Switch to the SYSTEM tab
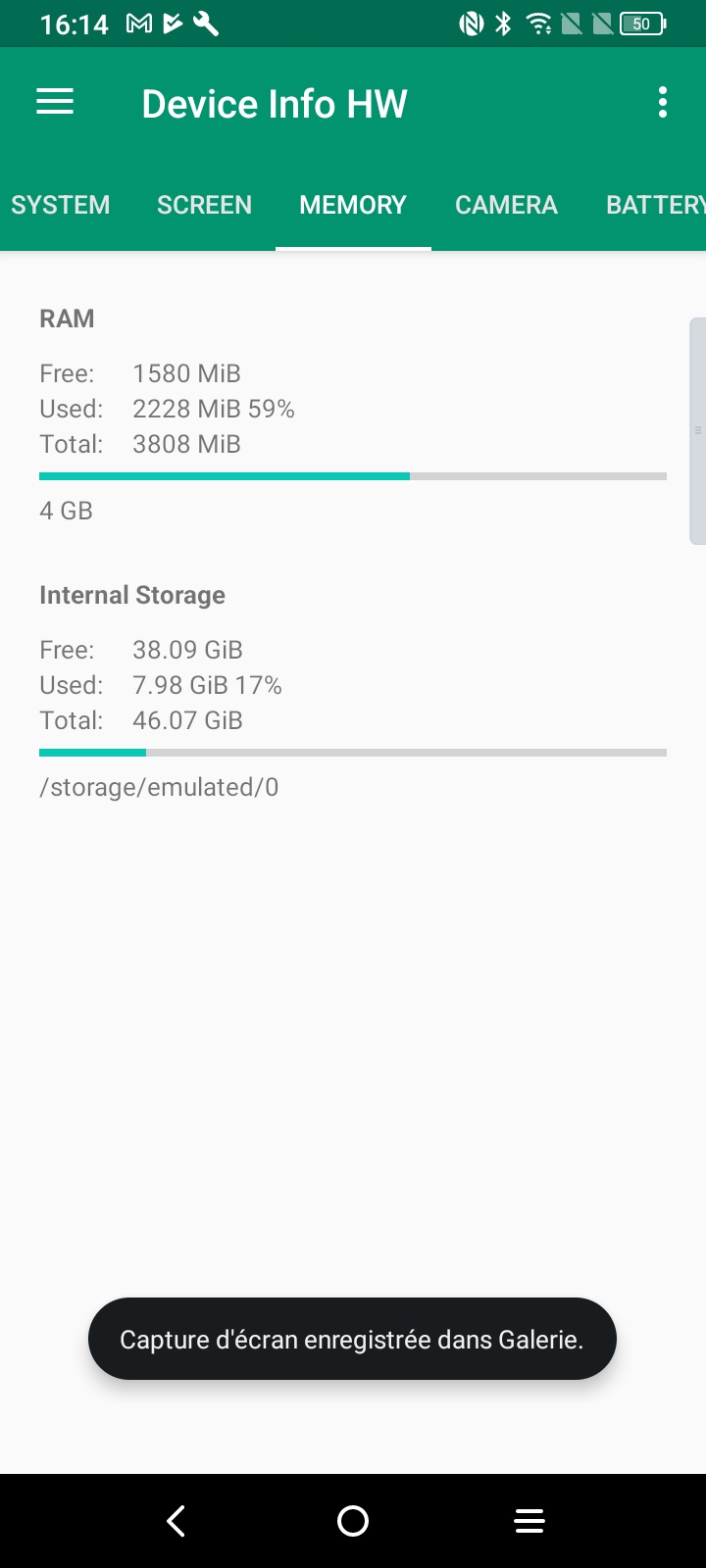 tap(61, 205)
